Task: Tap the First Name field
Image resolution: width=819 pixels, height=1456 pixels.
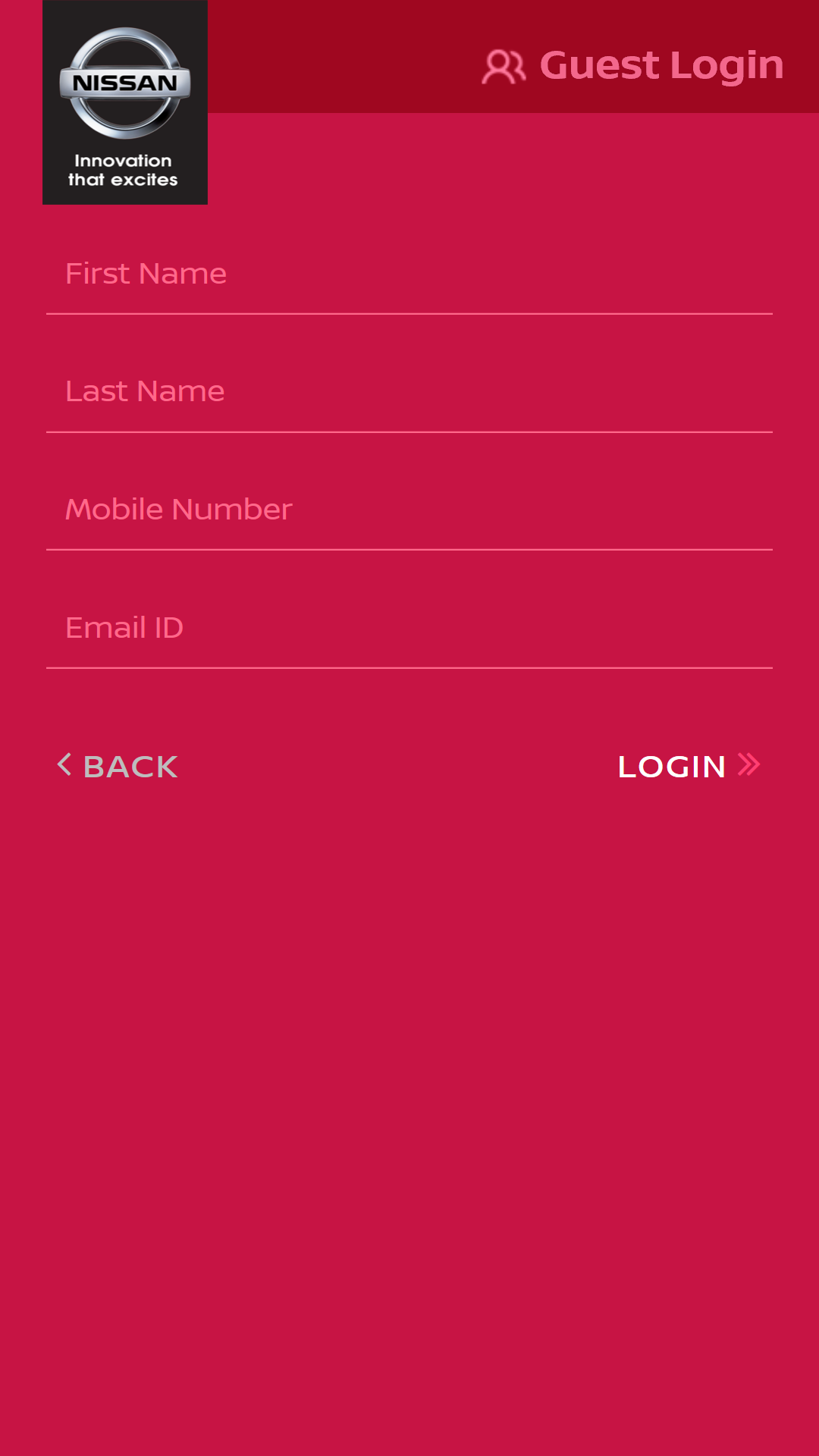Action: coord(409,274)
